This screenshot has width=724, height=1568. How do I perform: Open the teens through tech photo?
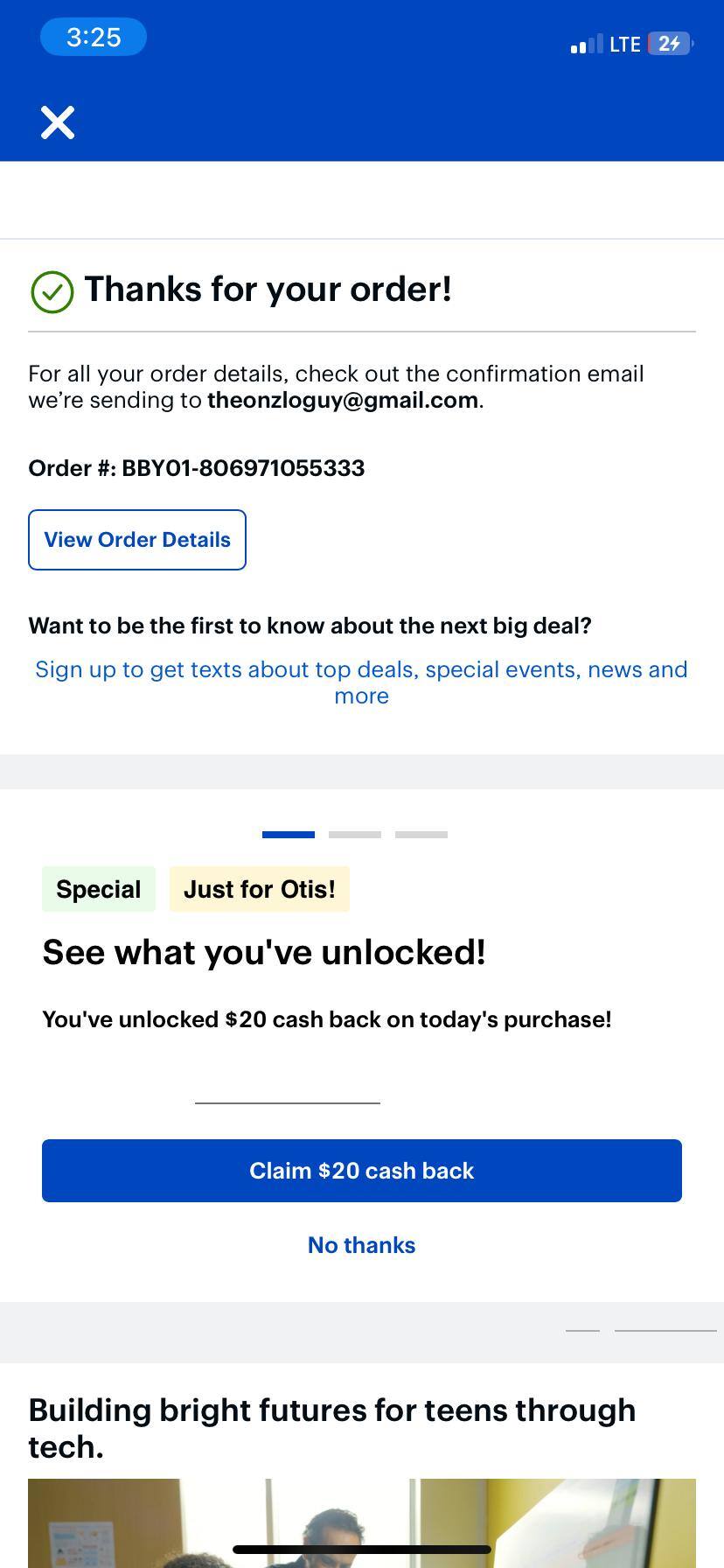(x=361, y=1522)
